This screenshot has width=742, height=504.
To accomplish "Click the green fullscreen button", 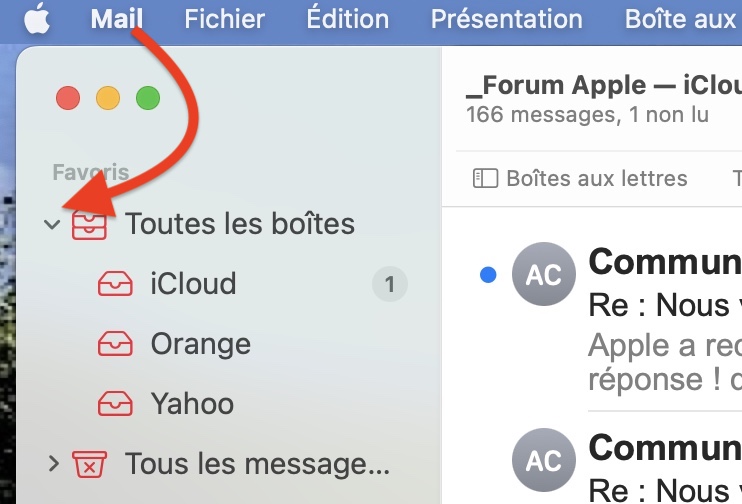I will click(x=148, y=98).
